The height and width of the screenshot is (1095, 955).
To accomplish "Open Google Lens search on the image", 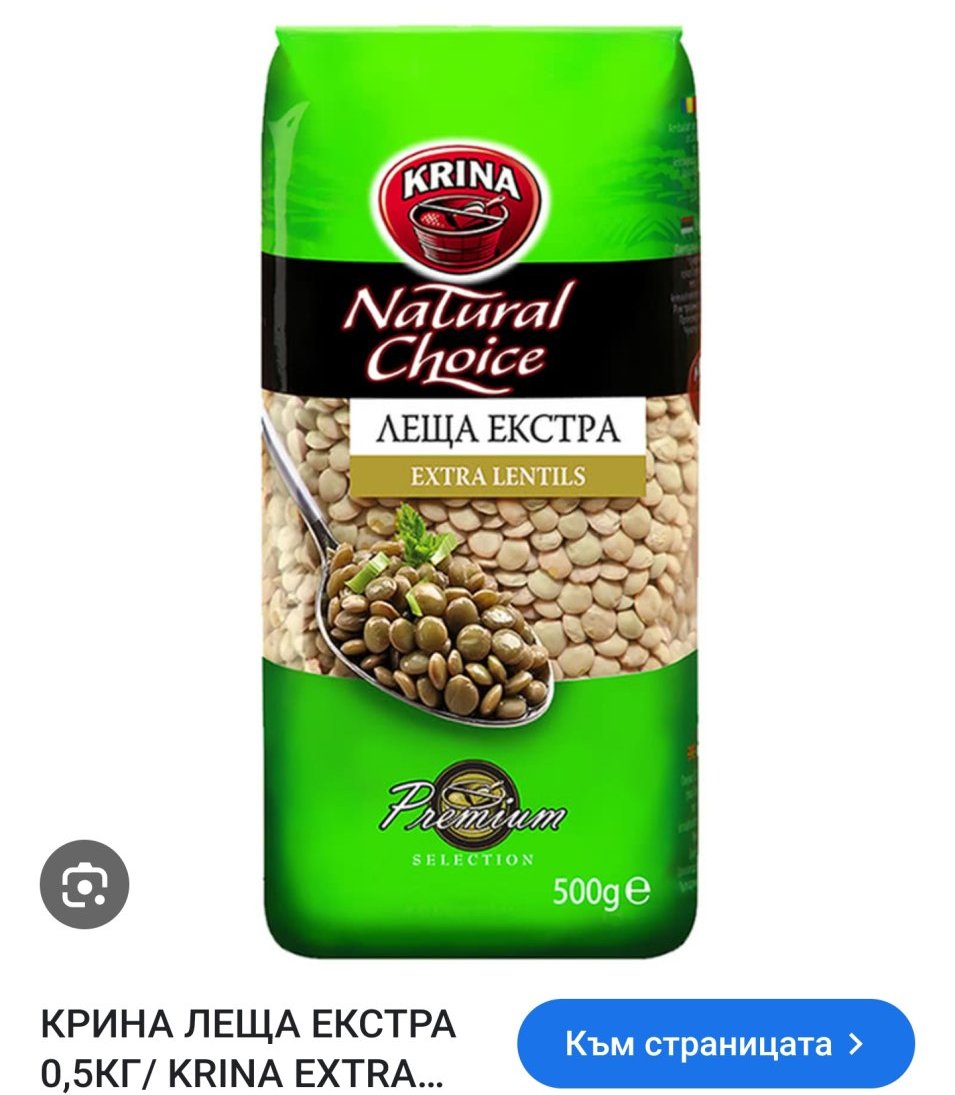I will point(84,884).
